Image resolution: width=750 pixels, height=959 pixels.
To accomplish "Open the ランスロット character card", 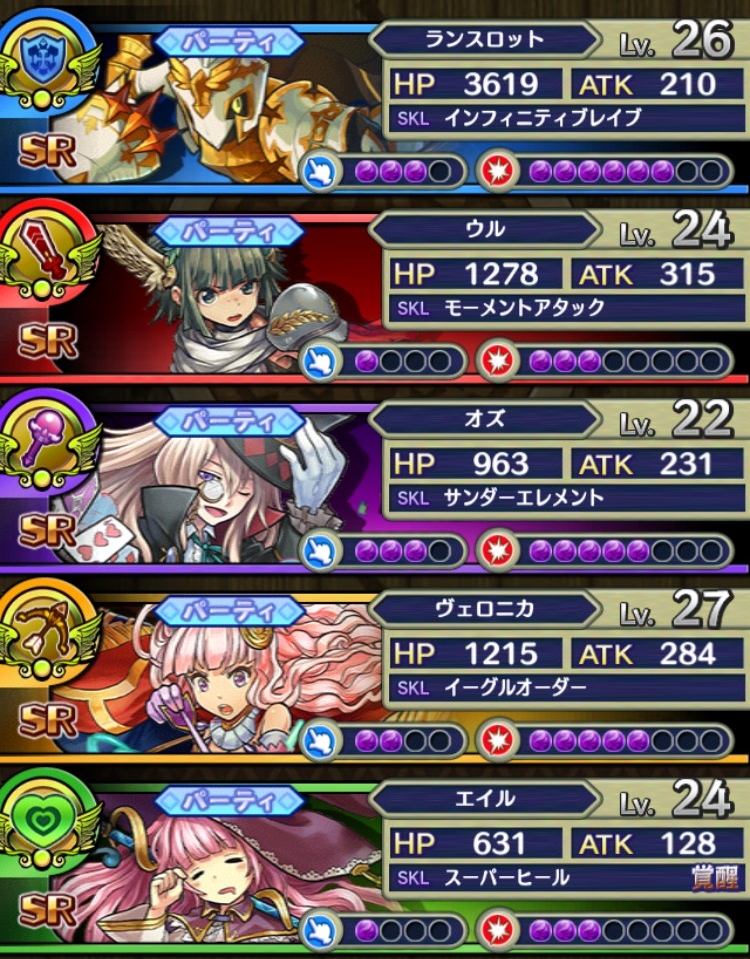I will click(x=375, y=102).
